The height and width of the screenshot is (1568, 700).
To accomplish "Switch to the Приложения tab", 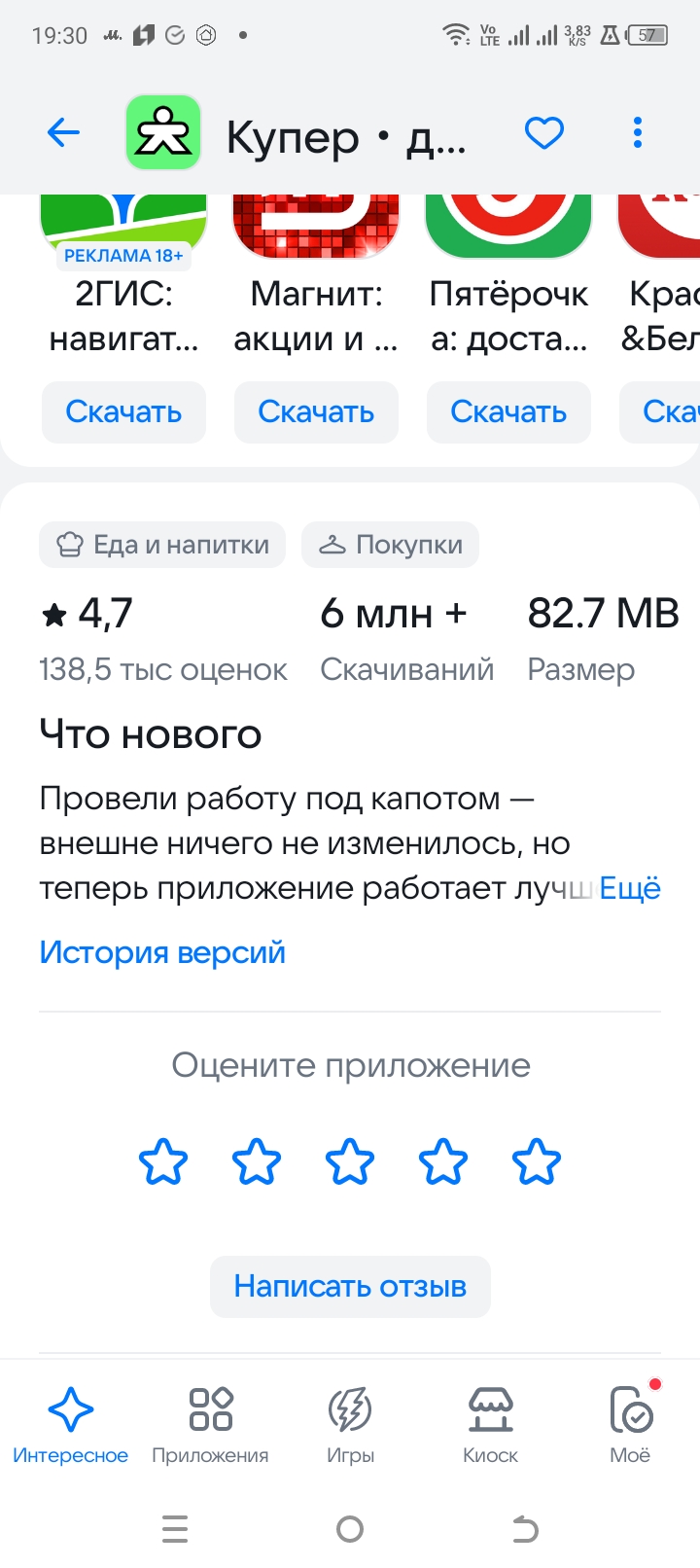I will tap(210, 1425).
